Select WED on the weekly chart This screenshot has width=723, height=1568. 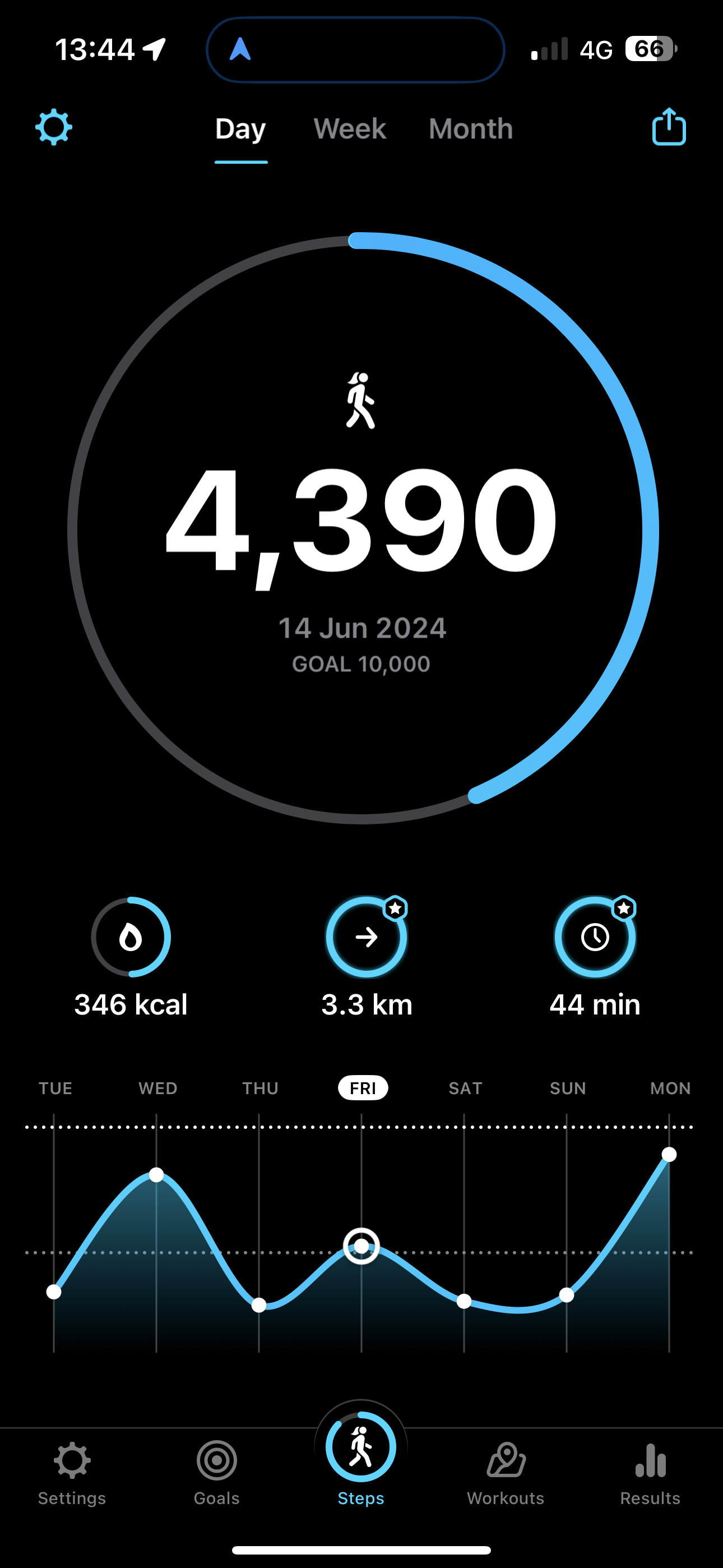[157, 1089]
